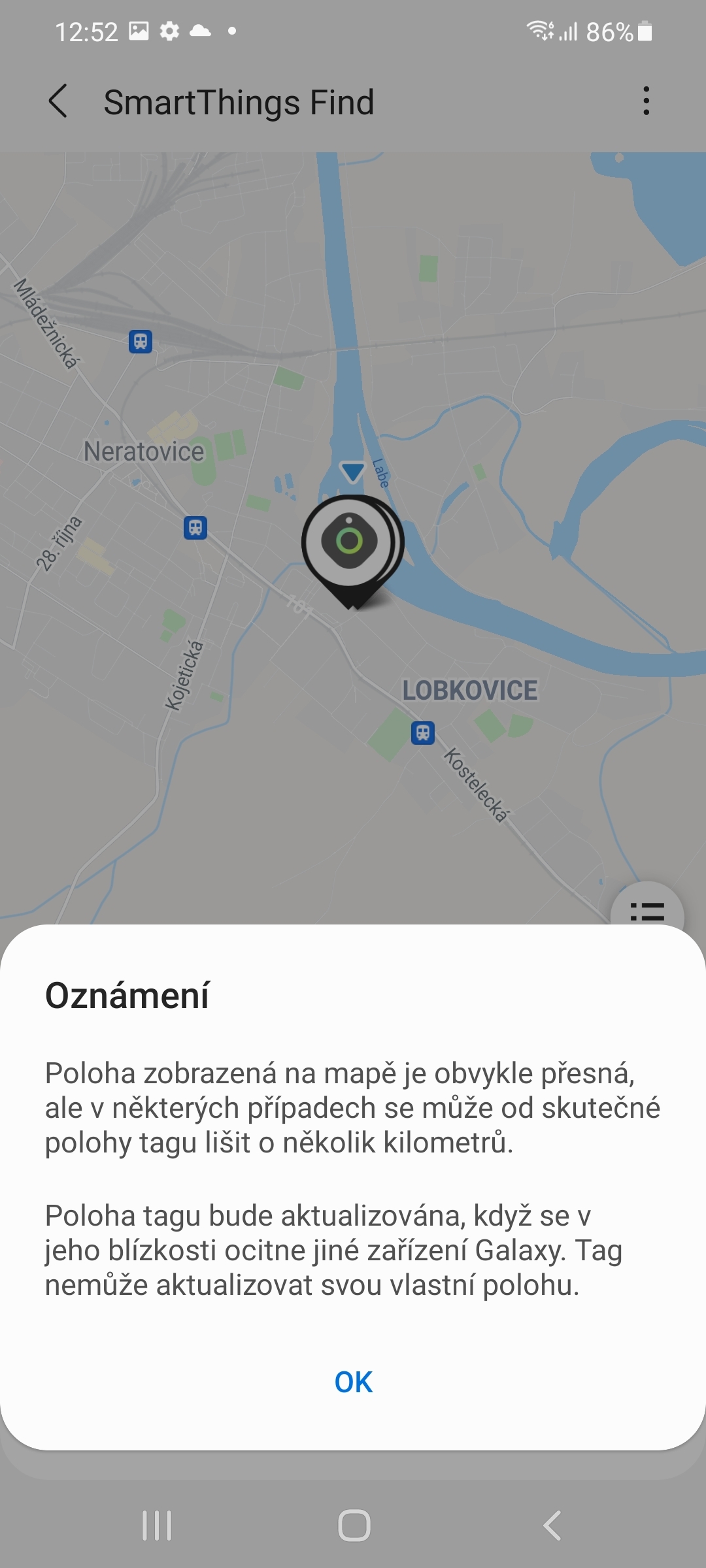Tap the train station icon in the upper map area
Screen dimensions: 706x1568
[140, 342]
